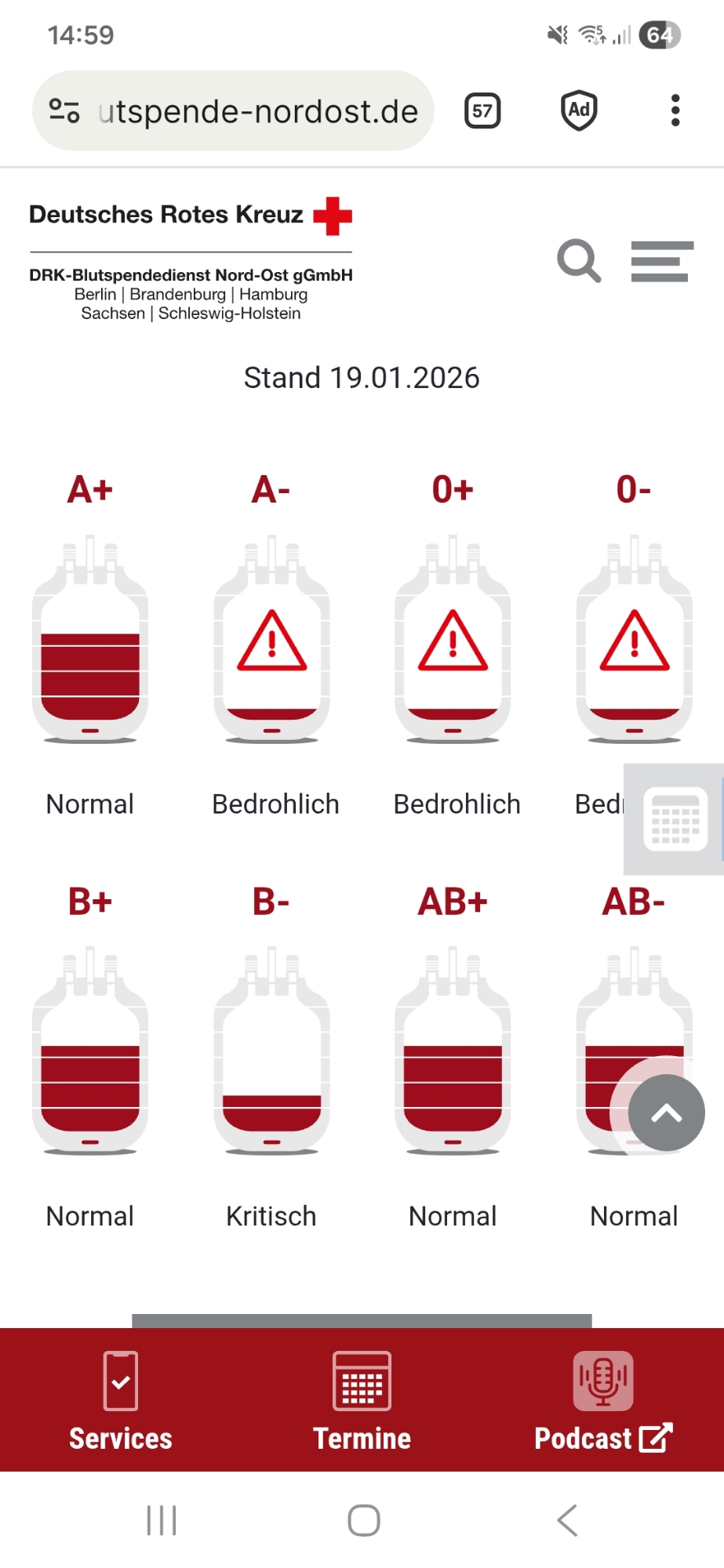Screen dimensions: 724x1568
Task: Jump back to top of page
Action: [666, 1112]
